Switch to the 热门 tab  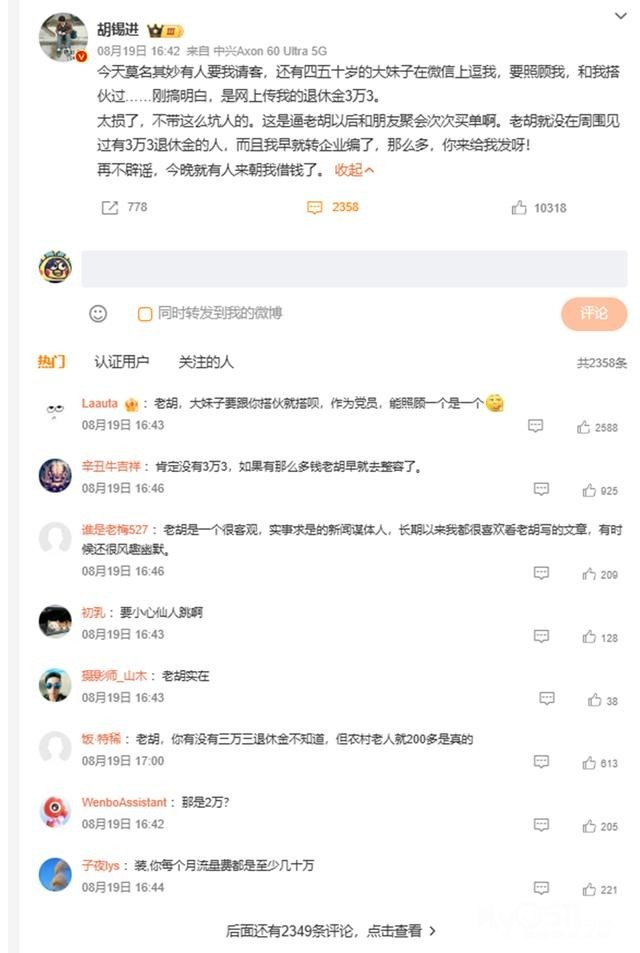click(51, 362)
